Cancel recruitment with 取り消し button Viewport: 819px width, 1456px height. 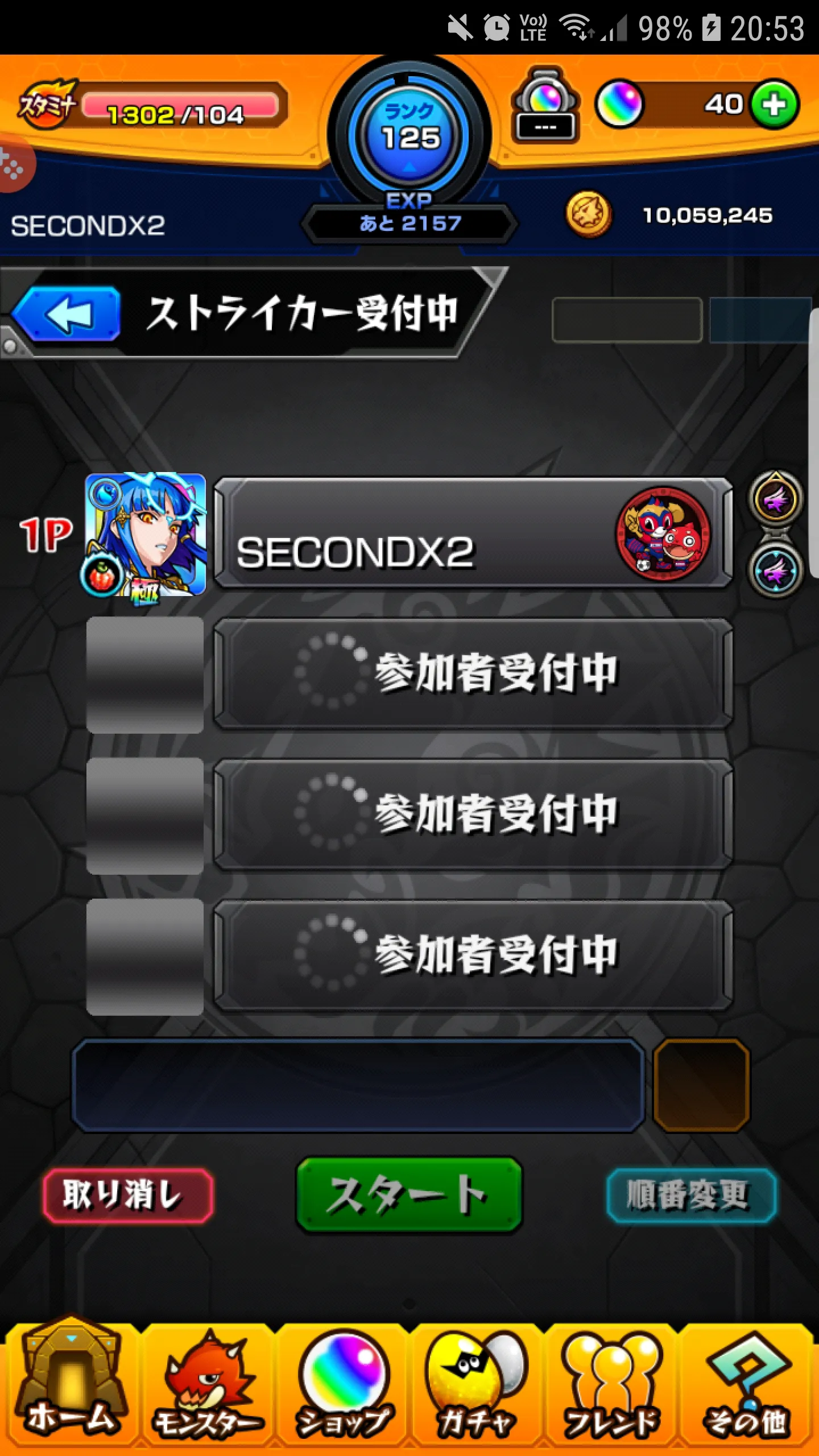[x=127, y=1196]
